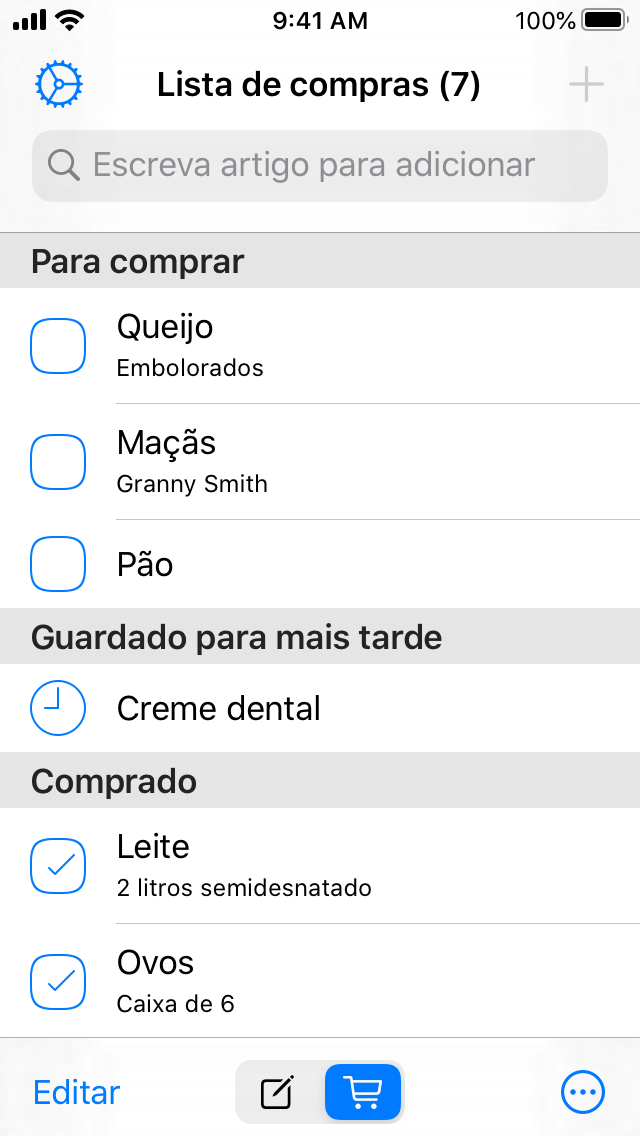640x1136 pixels.
Task: Open the settings gear icon
Action: pyautogui.click(x=59, y=85)
